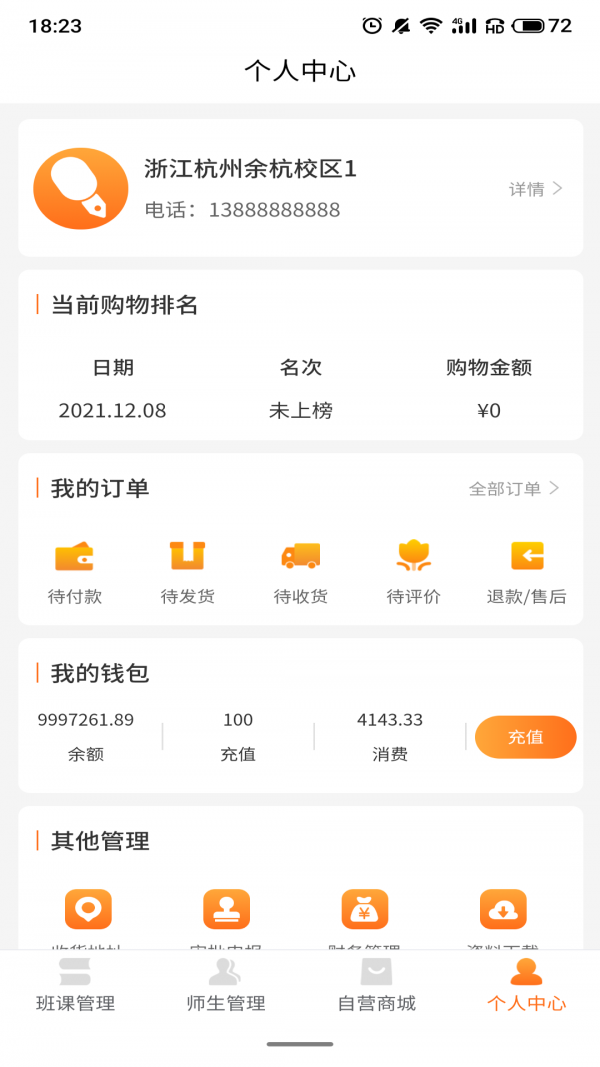Switch to the 师生管理 tab
The image size is (600, 1067).
[226, 986]
